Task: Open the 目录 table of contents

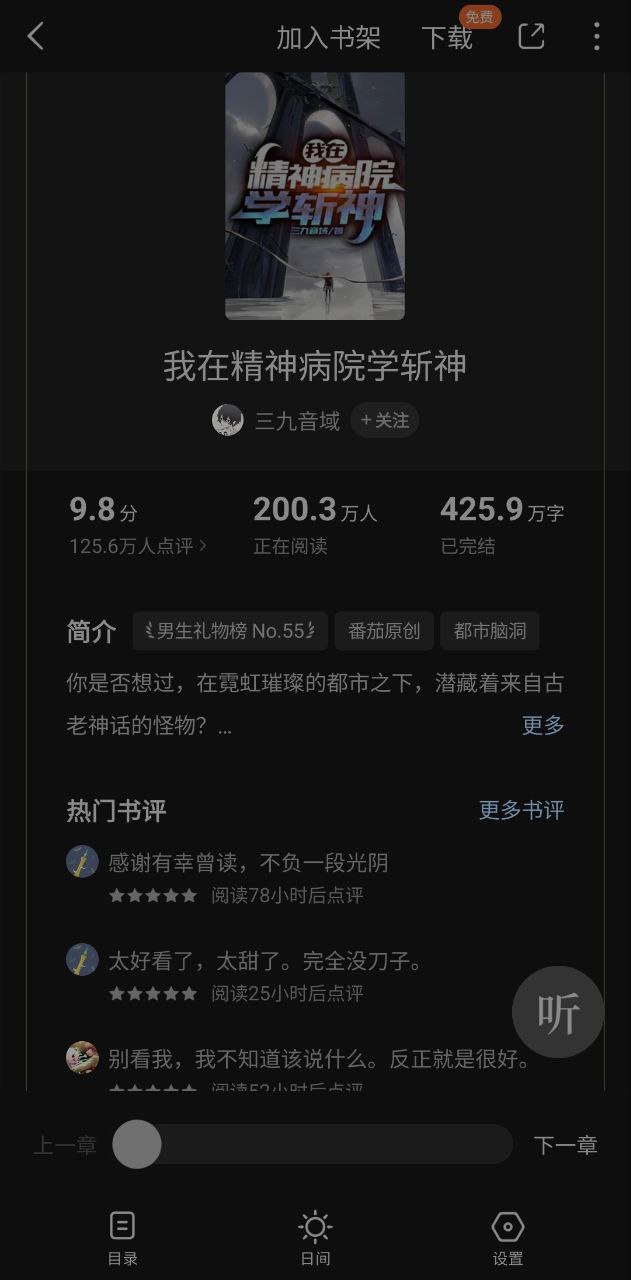Action: click(x=122, y=1237)
